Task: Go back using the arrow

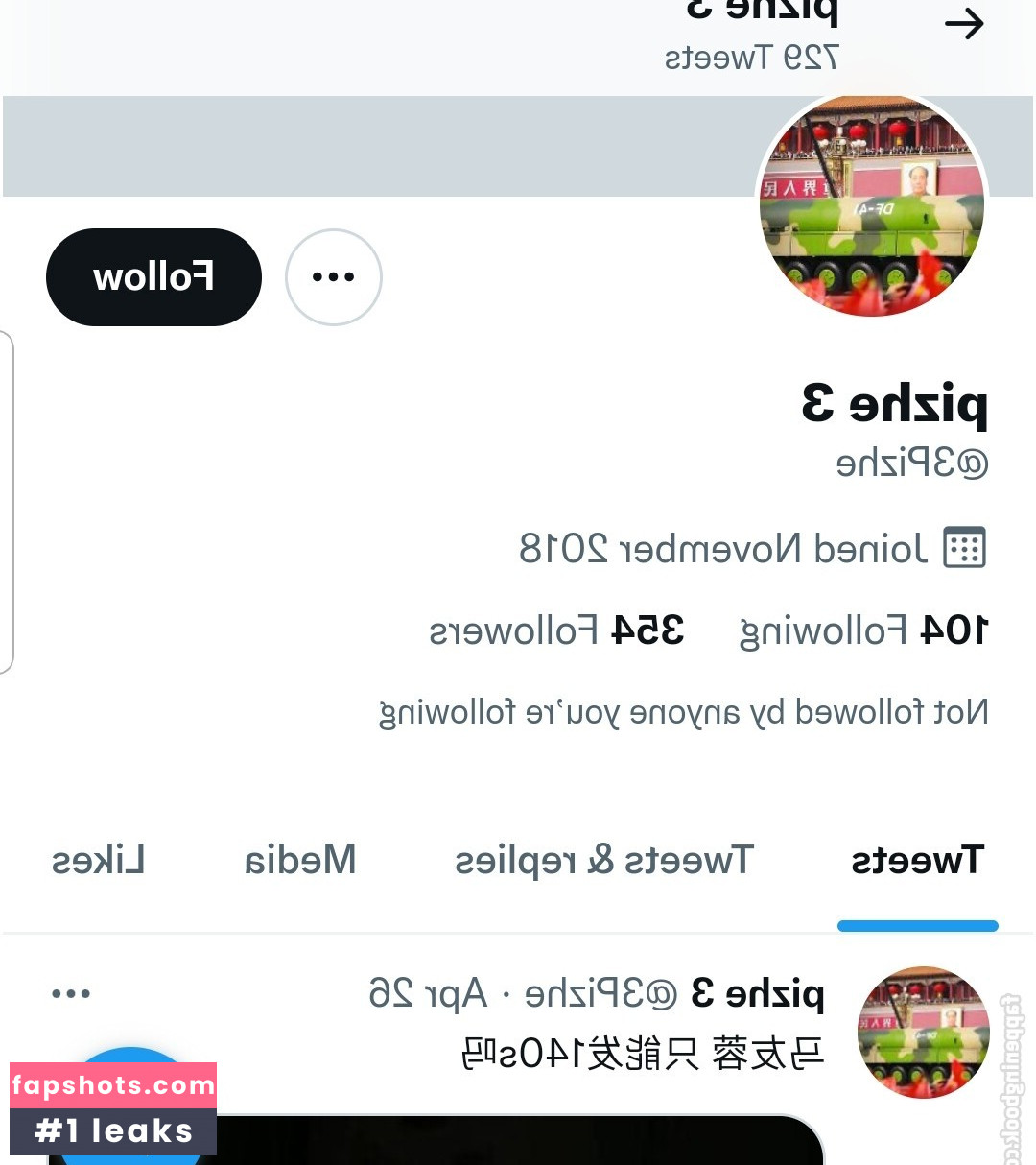Action: [x=964, y=24]
